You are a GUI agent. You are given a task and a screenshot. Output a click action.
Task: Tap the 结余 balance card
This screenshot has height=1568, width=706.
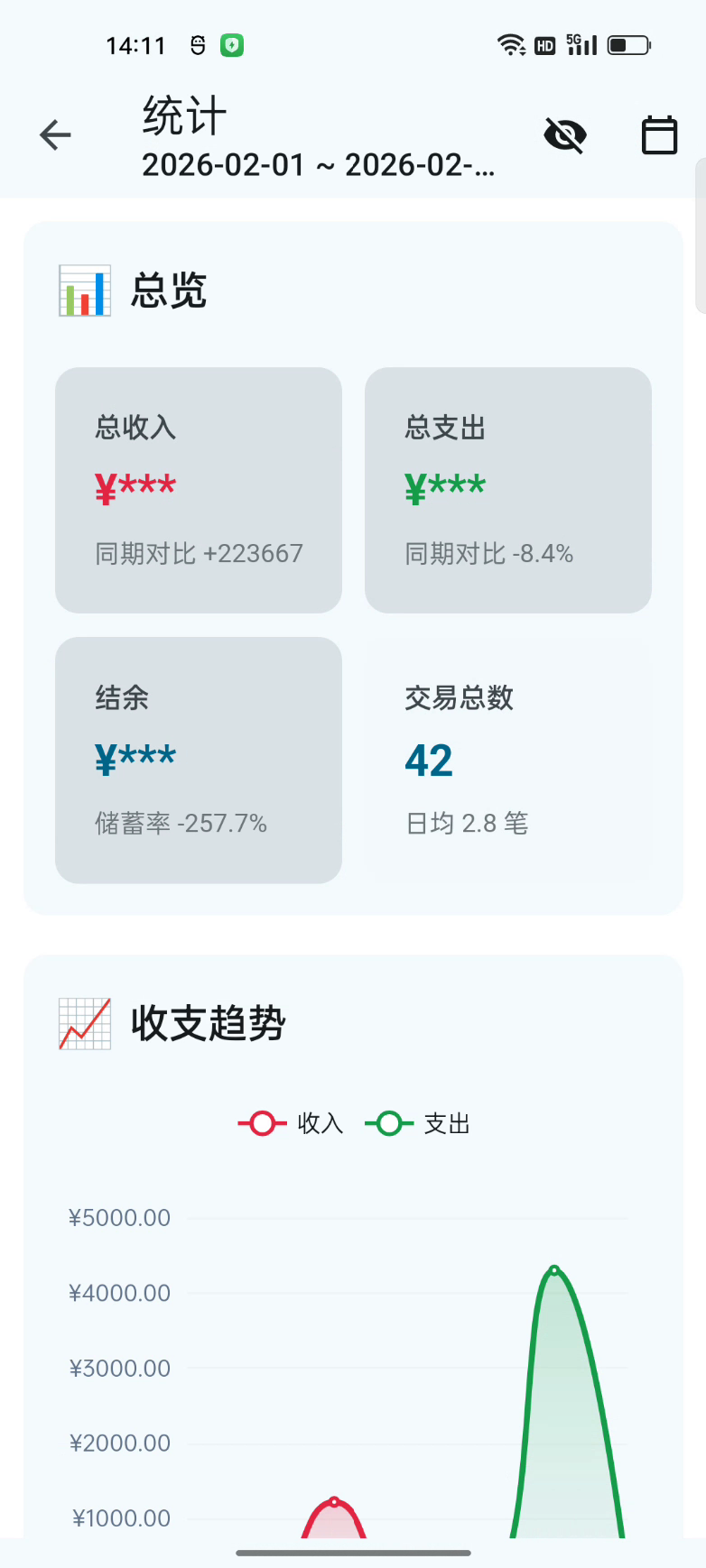tap(198, 760)
